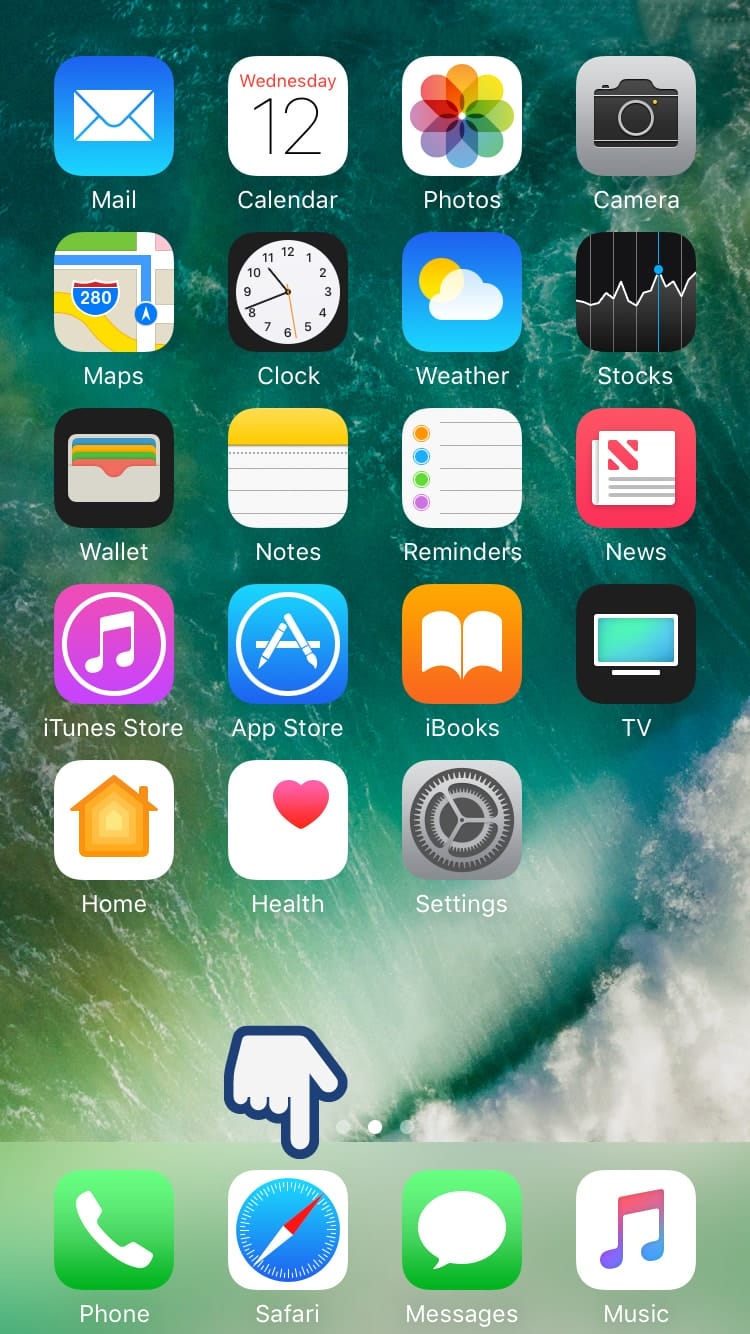Viewport: 750px width, 1334px height.
Task: Open iBooks
Action: coord(462,644)
